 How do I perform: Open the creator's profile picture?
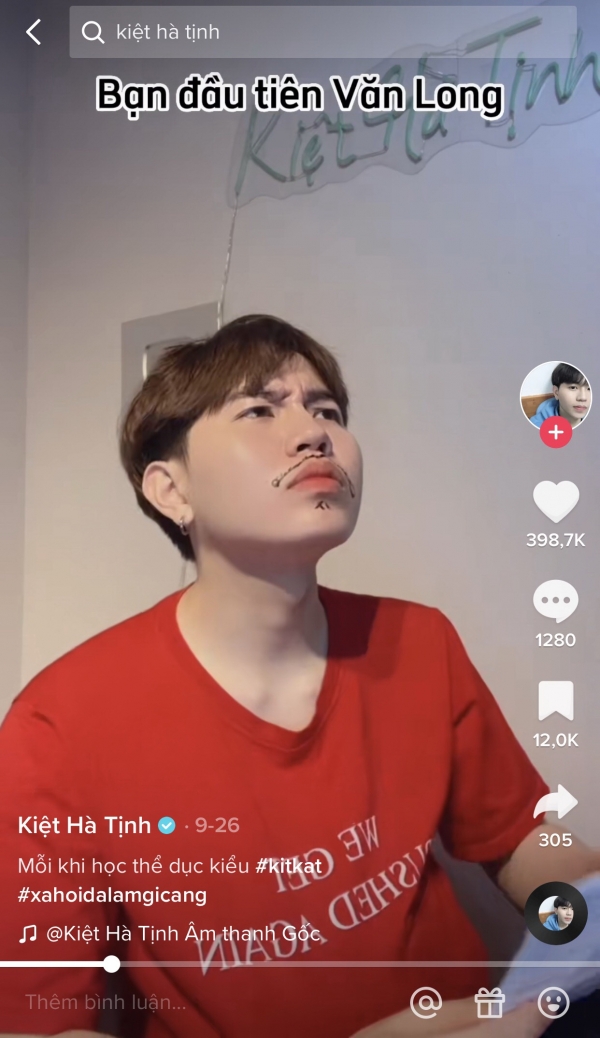555,396
